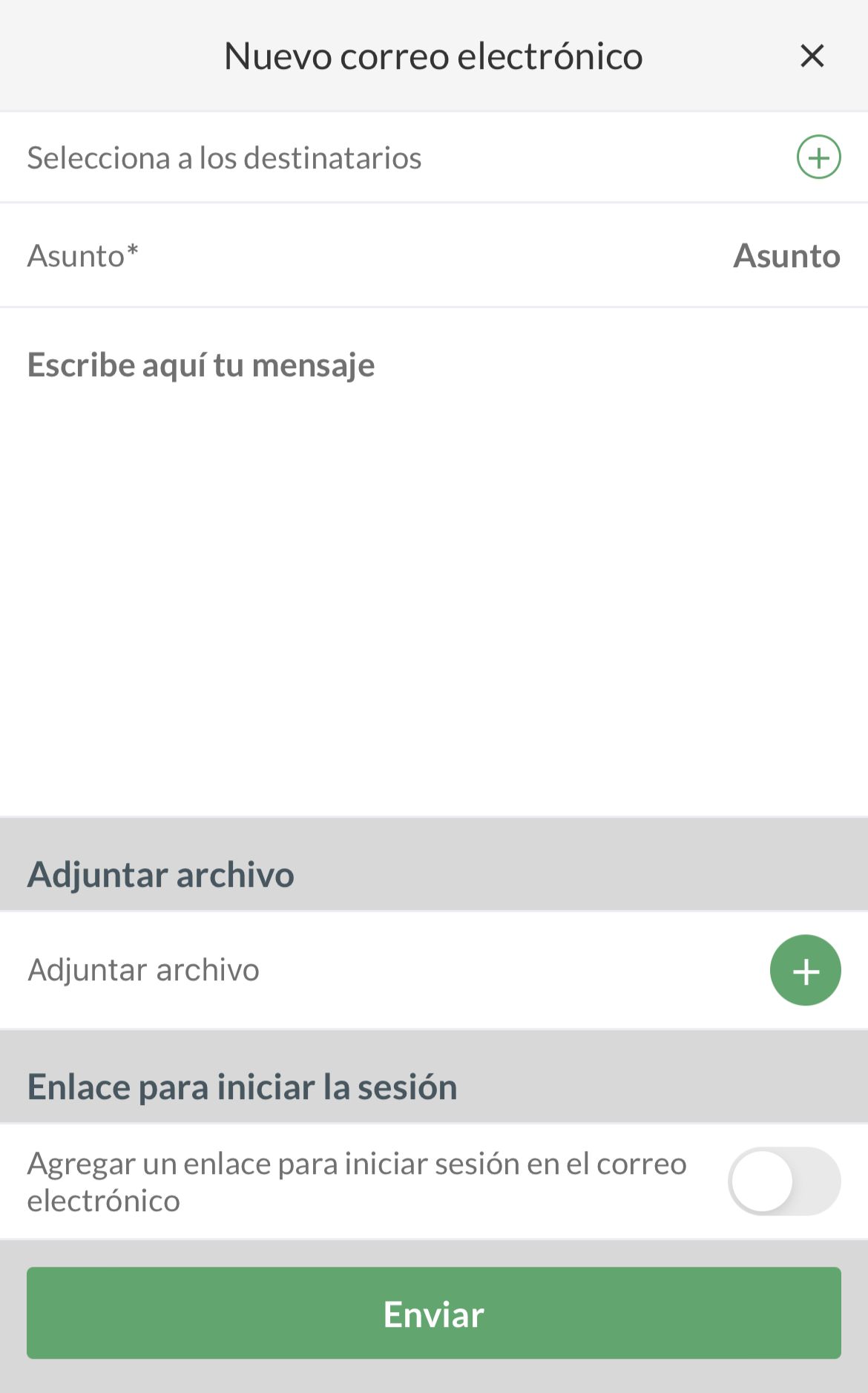Tap the message body text area
Image resolution: width=868 pixels, height=1393 pixels.
point(434,557)
